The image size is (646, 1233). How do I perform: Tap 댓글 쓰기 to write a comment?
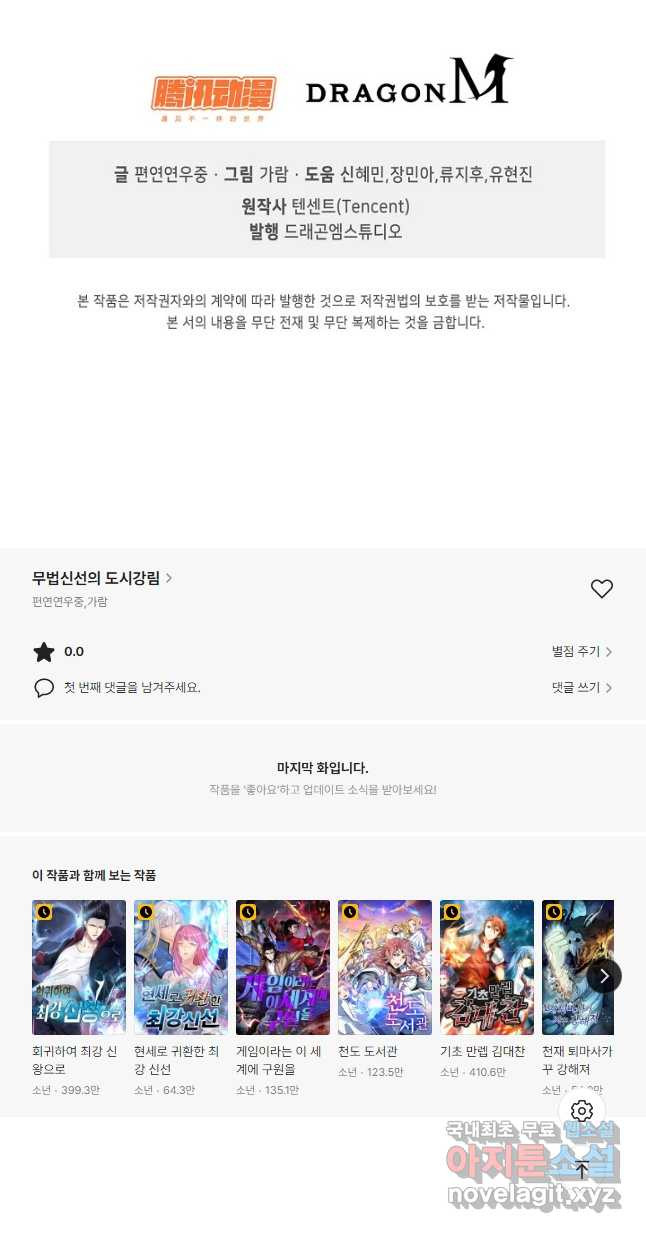coord(581,688)
